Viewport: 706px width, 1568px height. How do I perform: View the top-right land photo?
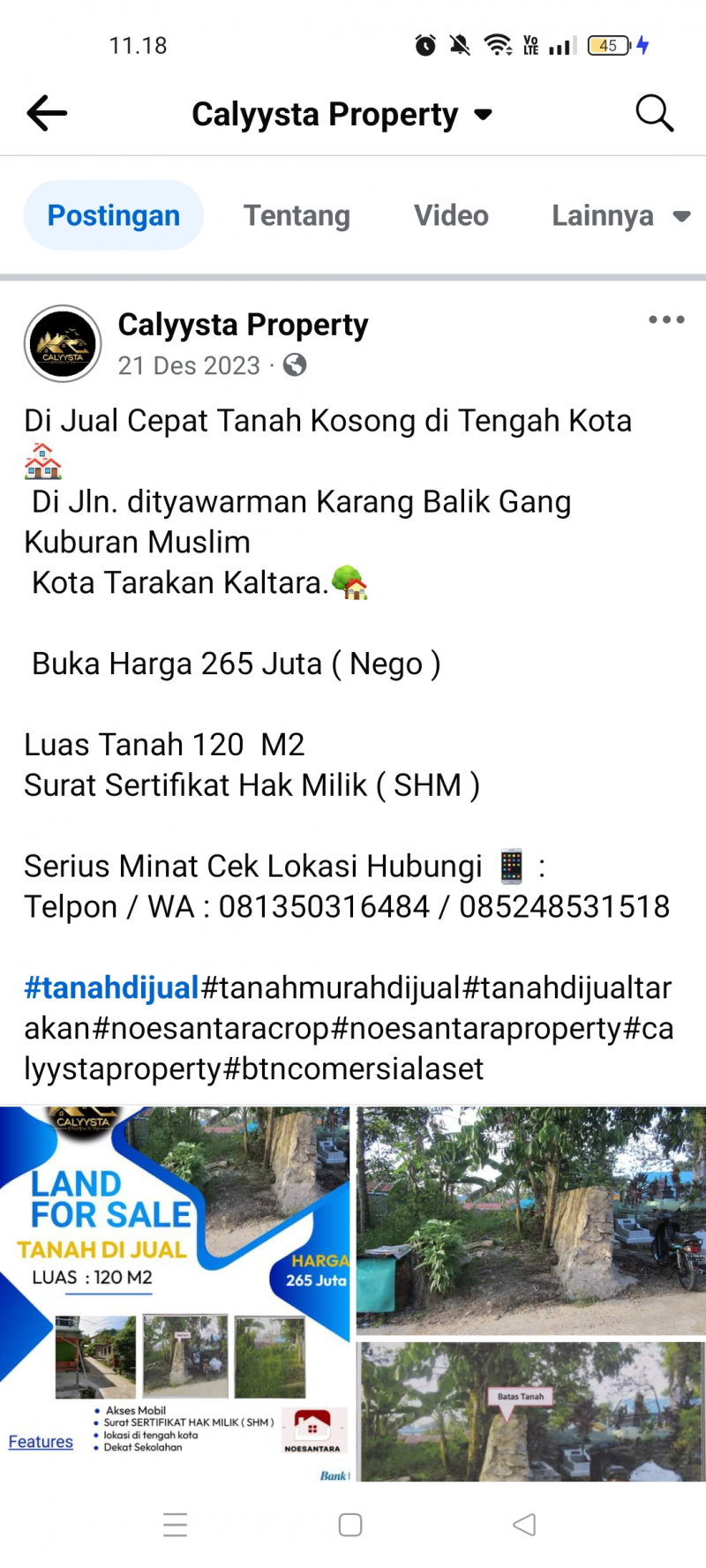[530, 1219]
